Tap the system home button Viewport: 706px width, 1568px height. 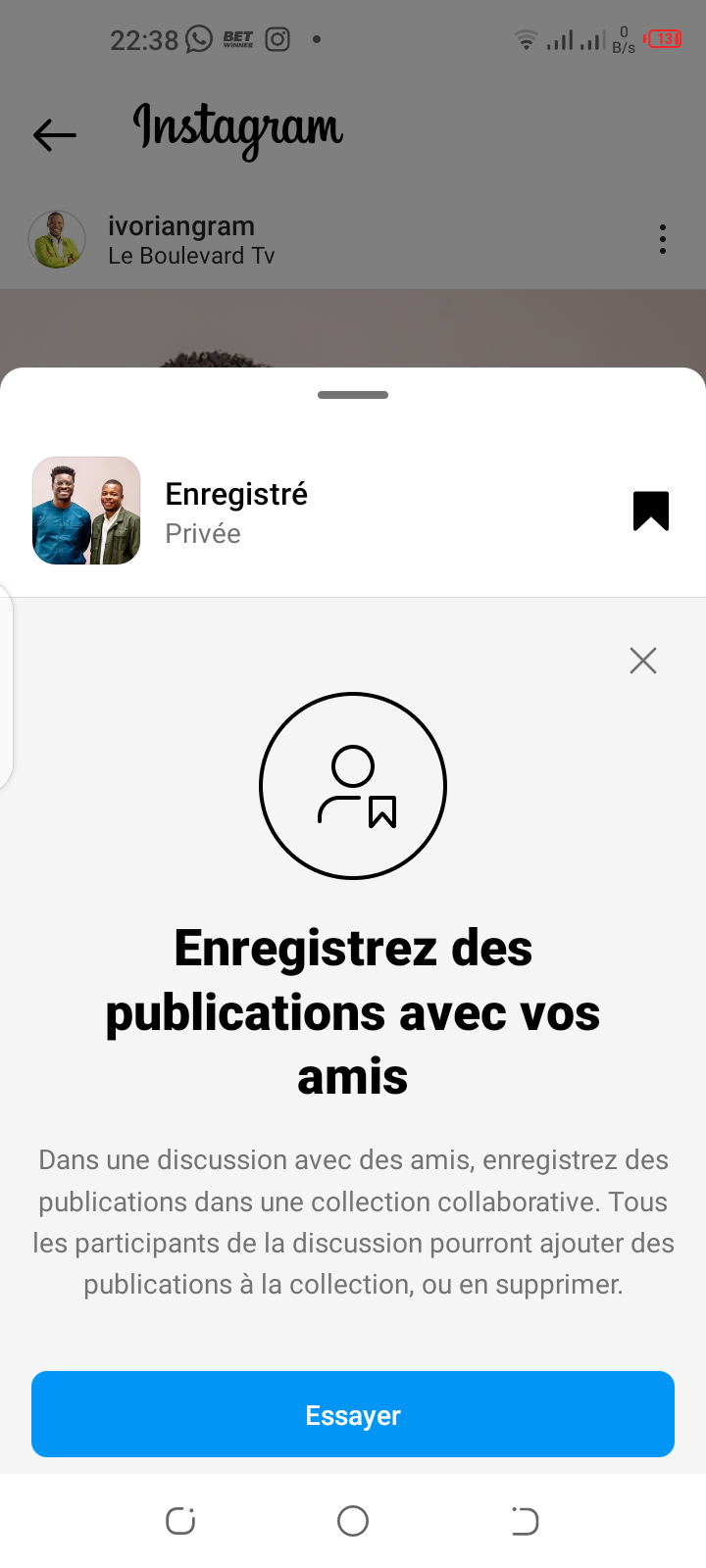click(x=353, y=1521)
